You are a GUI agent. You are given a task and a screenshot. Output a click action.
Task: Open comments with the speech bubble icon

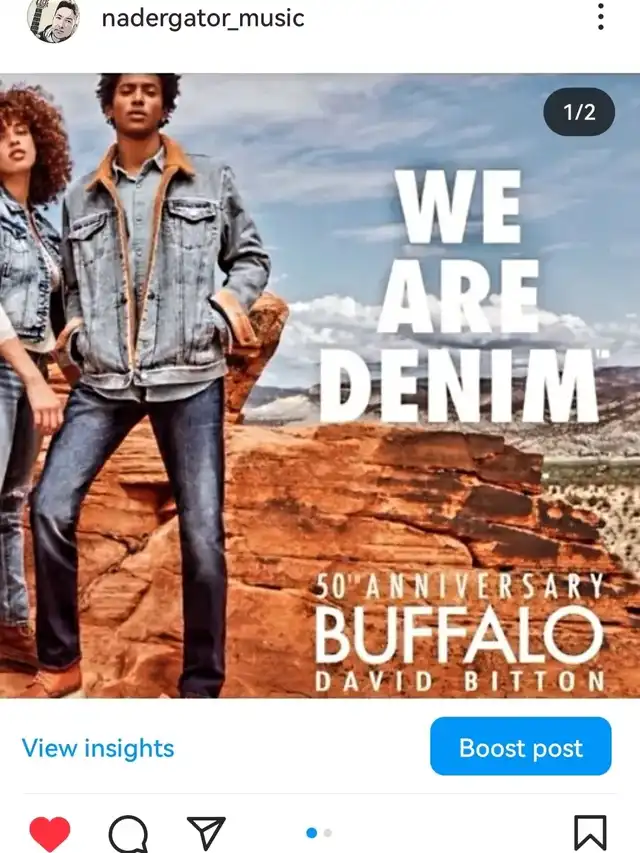click(128, 832)
